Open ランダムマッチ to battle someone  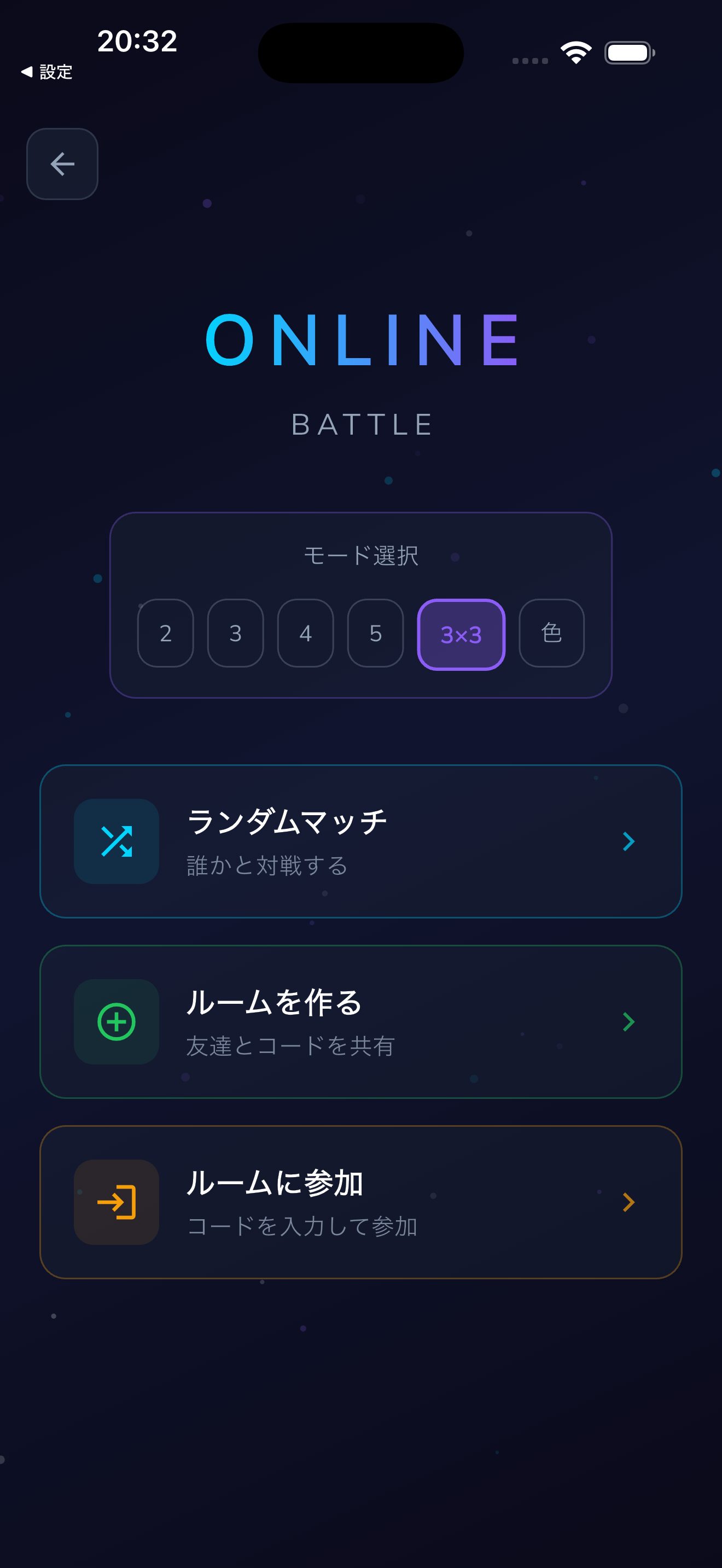(361, 841)
